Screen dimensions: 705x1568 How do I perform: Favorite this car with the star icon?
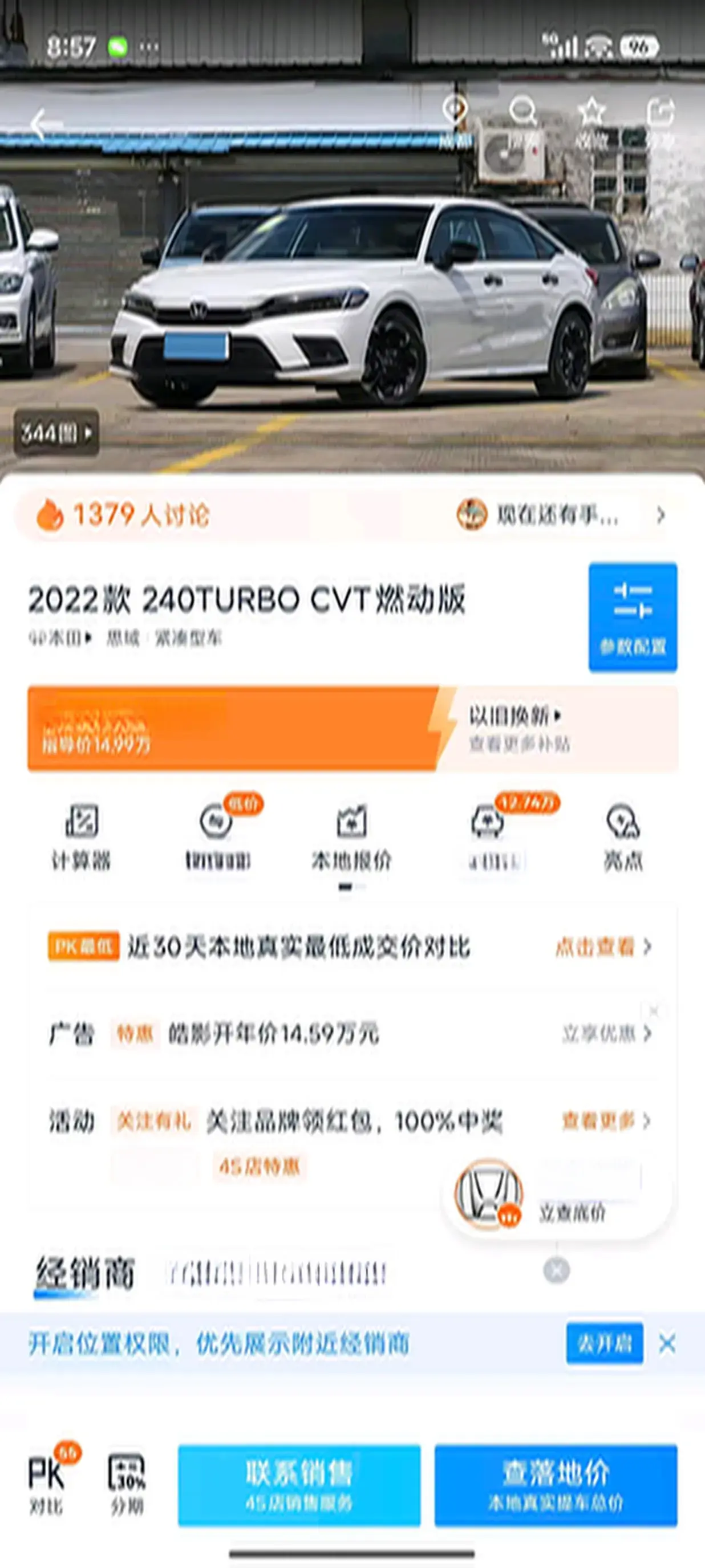(591, 119)
